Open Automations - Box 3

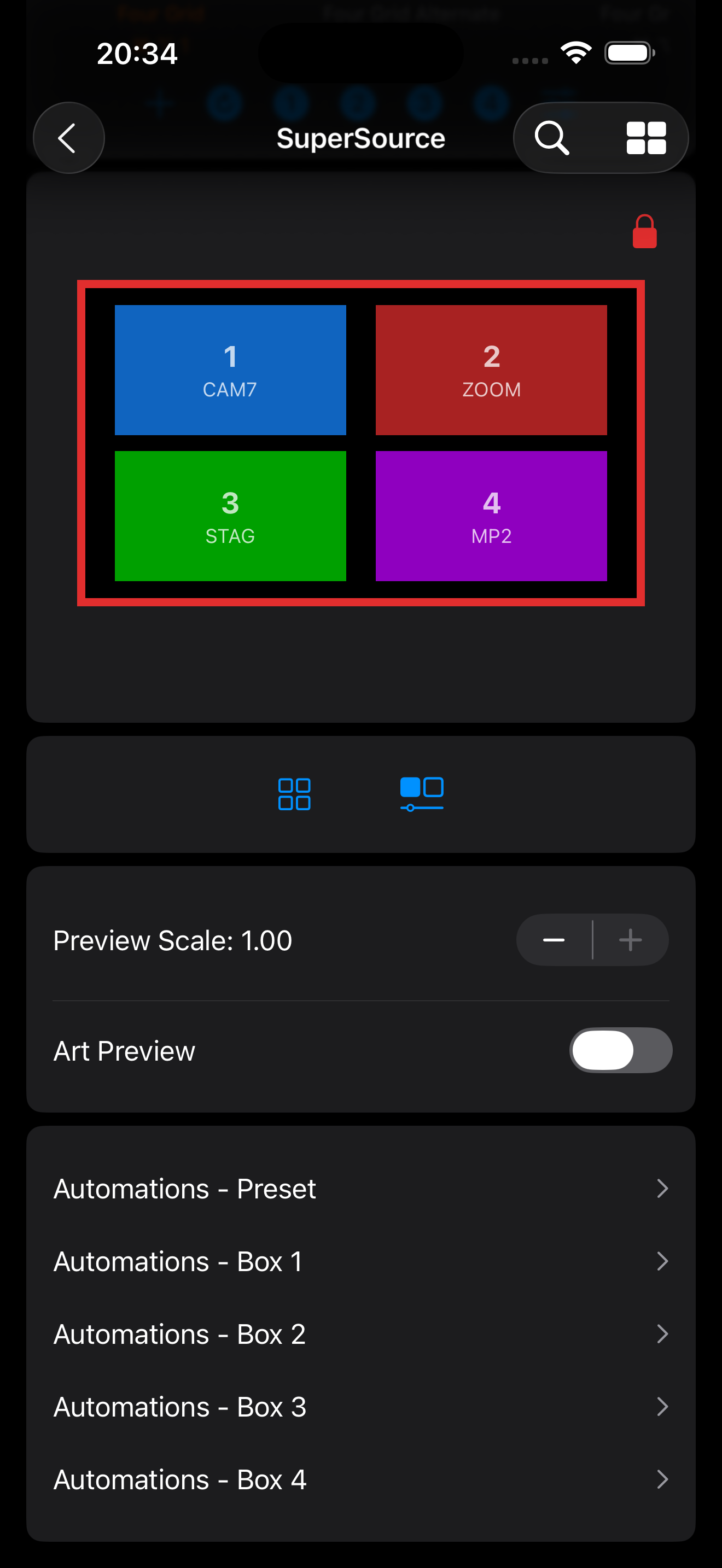pyautogui.click(x=360, y=1407)
